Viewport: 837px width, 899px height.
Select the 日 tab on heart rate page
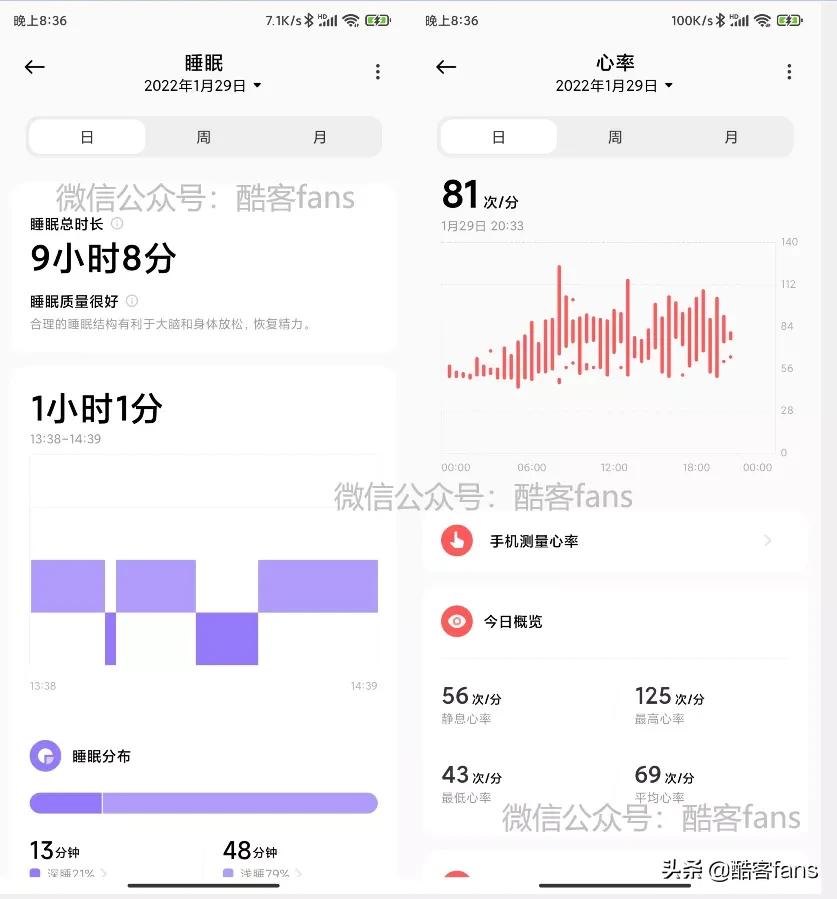[x=498, y=136]
